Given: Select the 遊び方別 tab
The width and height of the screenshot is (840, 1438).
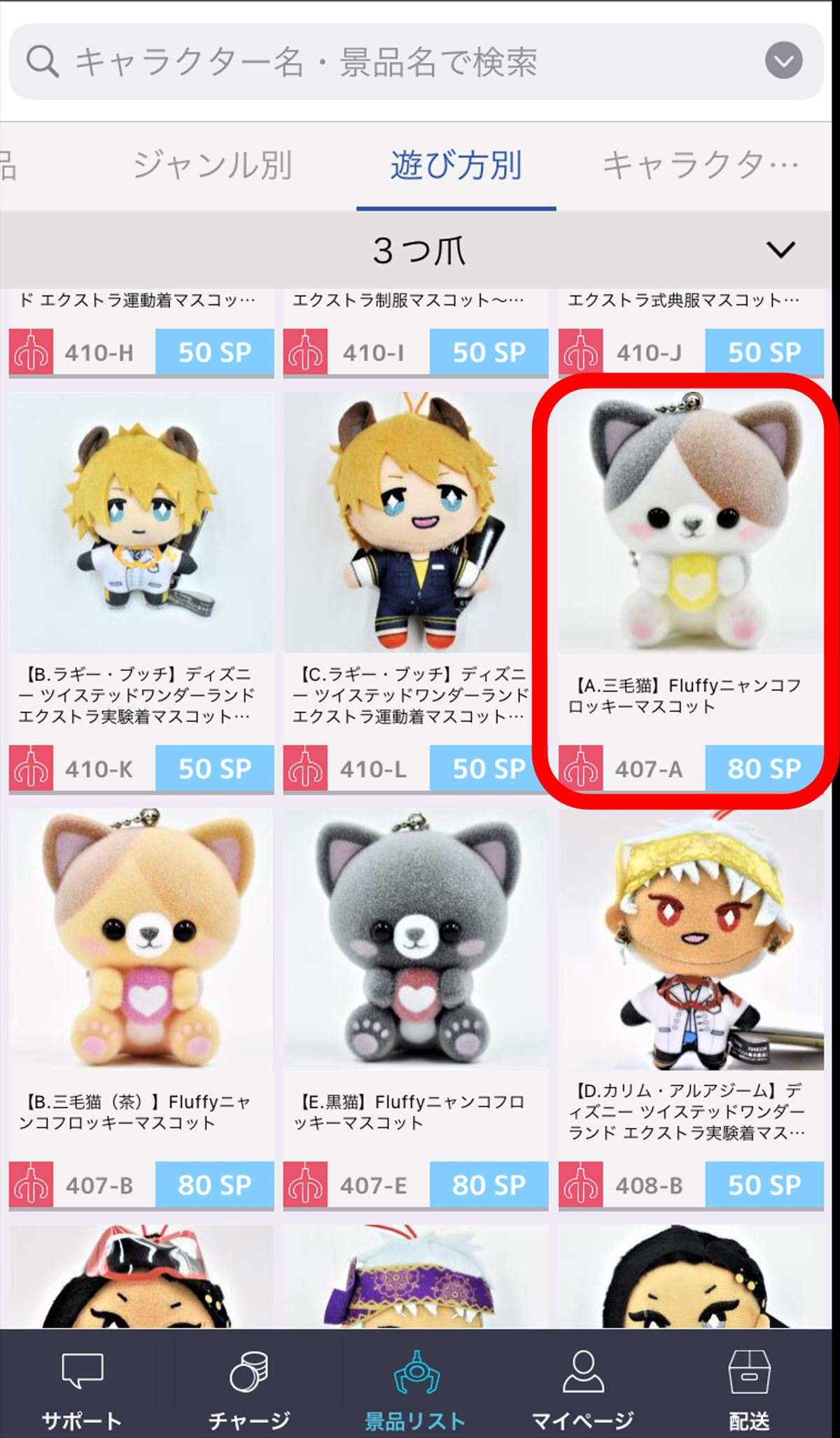Looking at the screenshot, I should coord(456,166).
